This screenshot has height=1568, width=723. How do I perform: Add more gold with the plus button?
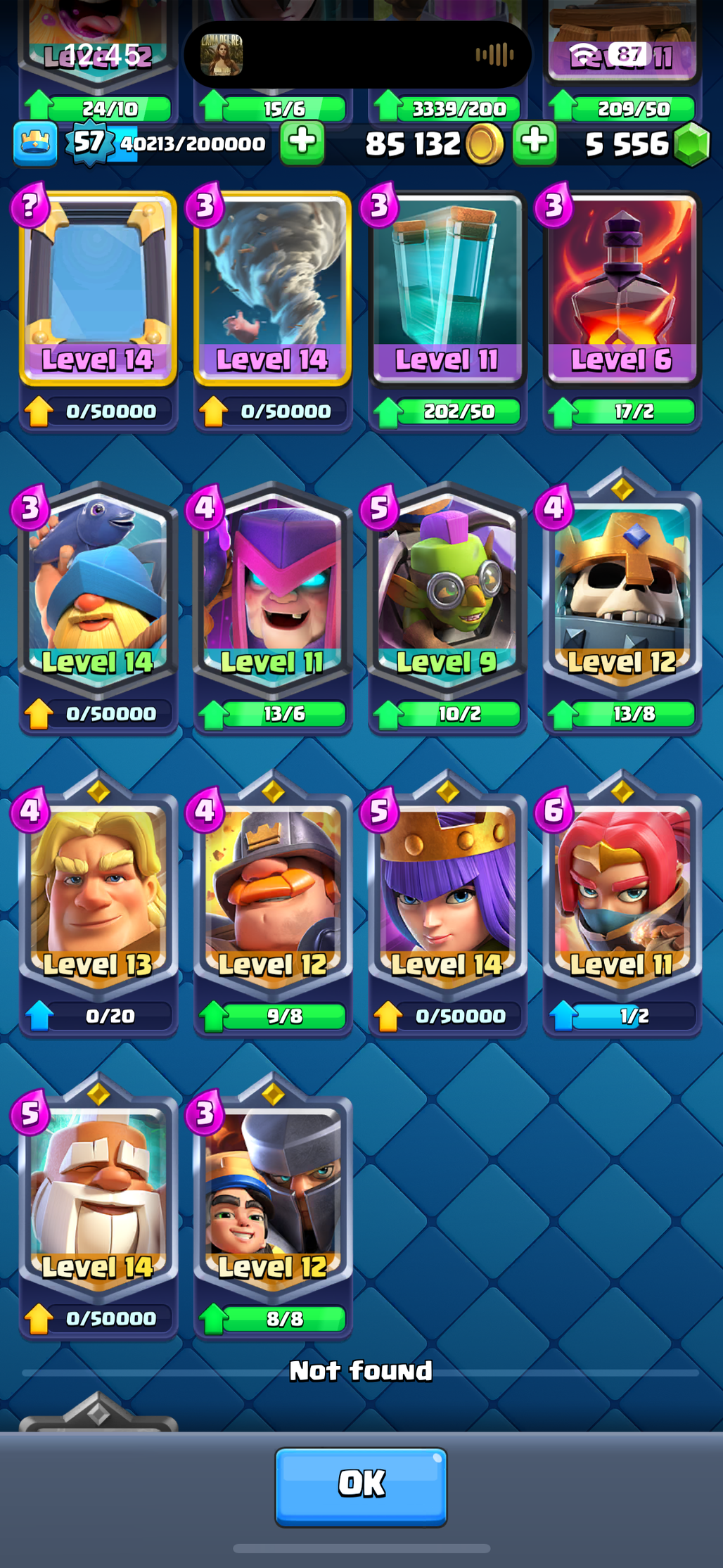click(x=535, y=142)
